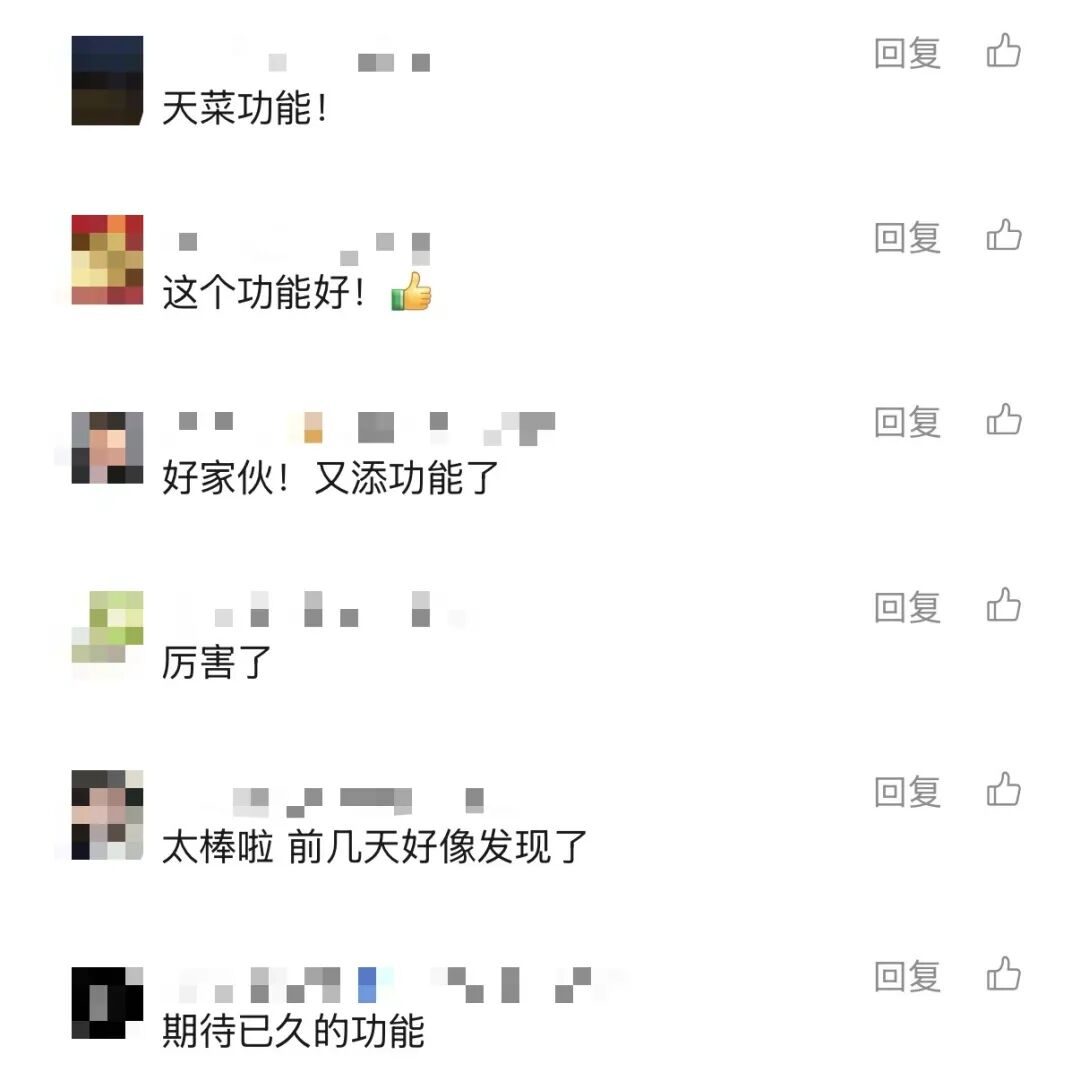Reply to the comment "好家伙！又添功能了"
The width and height of the screenshot is (1080, 1089).
click(x=907, y=423)
